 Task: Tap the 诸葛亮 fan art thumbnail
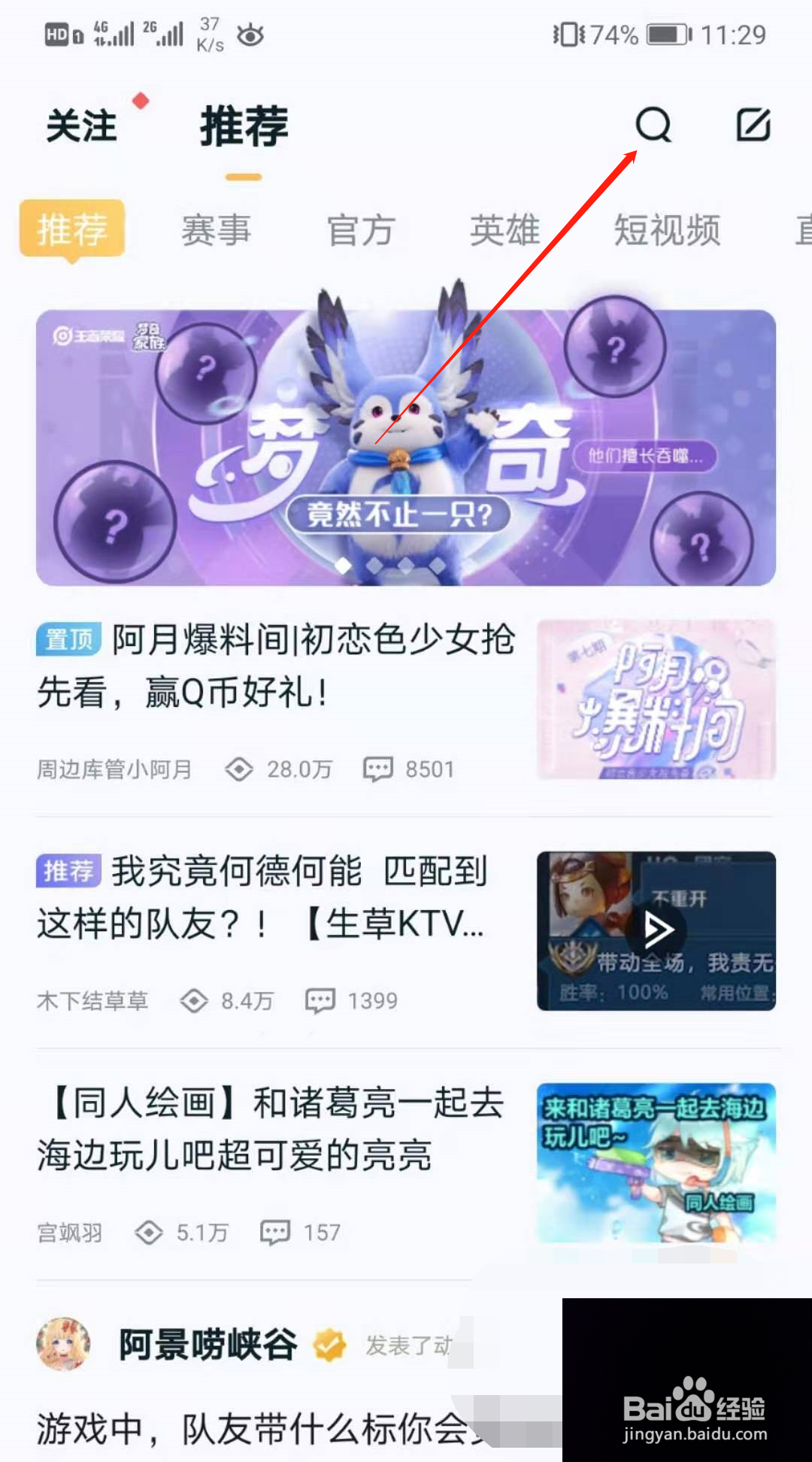656,1163
